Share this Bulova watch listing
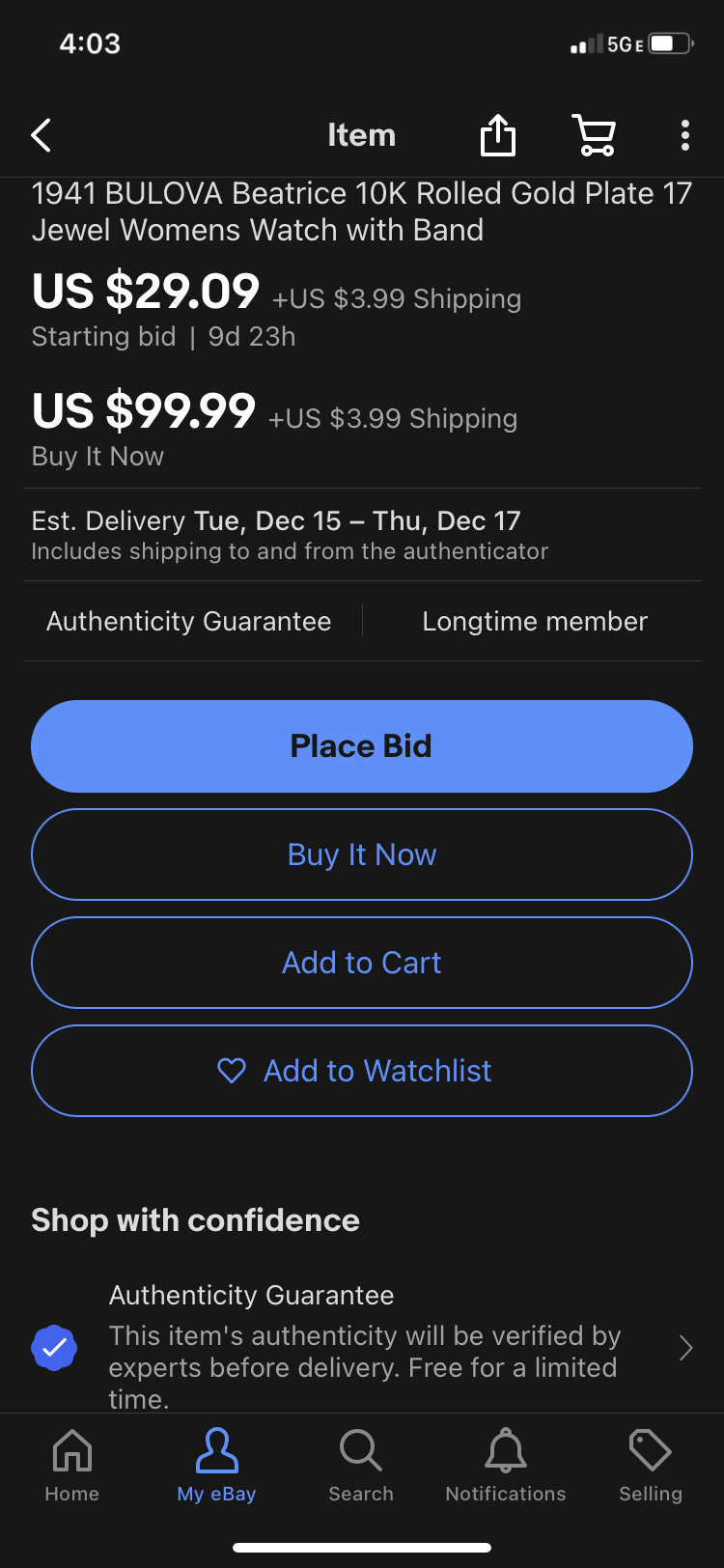Screen dimensions: 724x1568 [x=498, y=135]
